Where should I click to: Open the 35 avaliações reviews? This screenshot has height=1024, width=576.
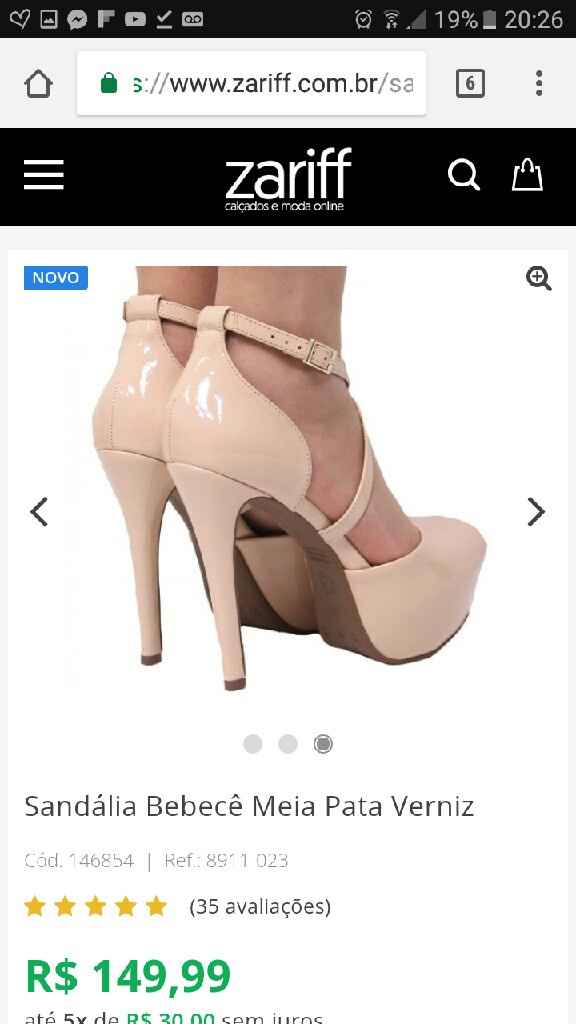click(261, 906)
